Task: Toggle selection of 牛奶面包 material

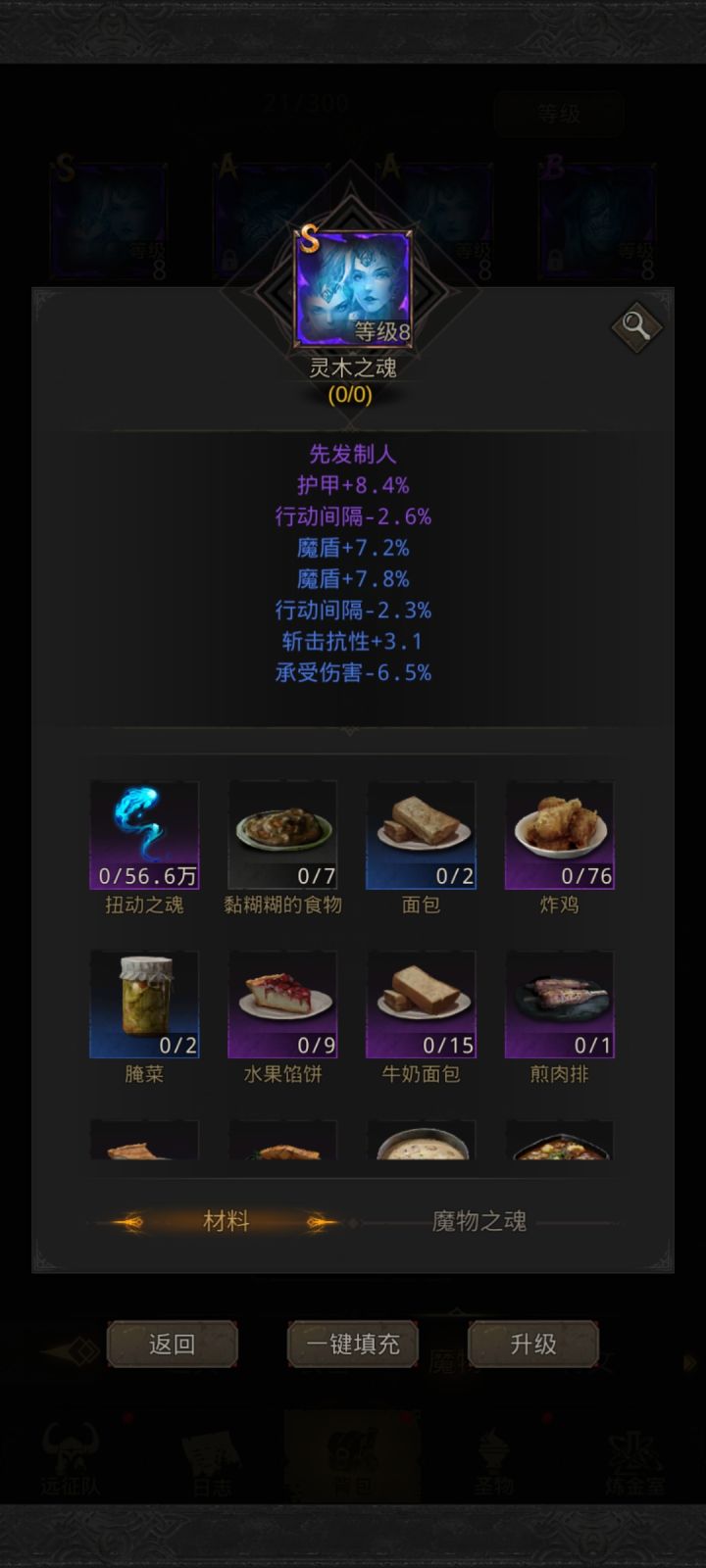Action: (x=421, y=1004)
